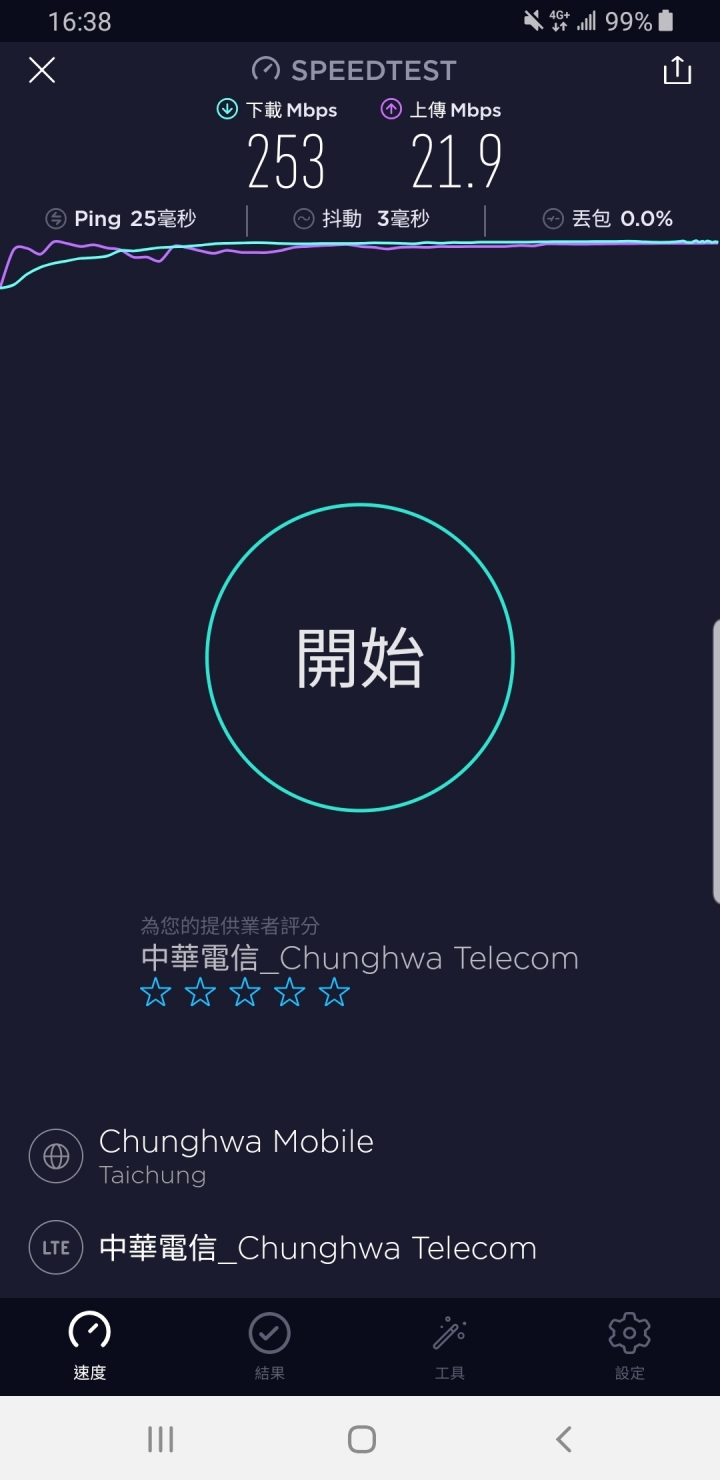
Task: Open the 工具 tools tab
Action: (x=450, y=1347)
